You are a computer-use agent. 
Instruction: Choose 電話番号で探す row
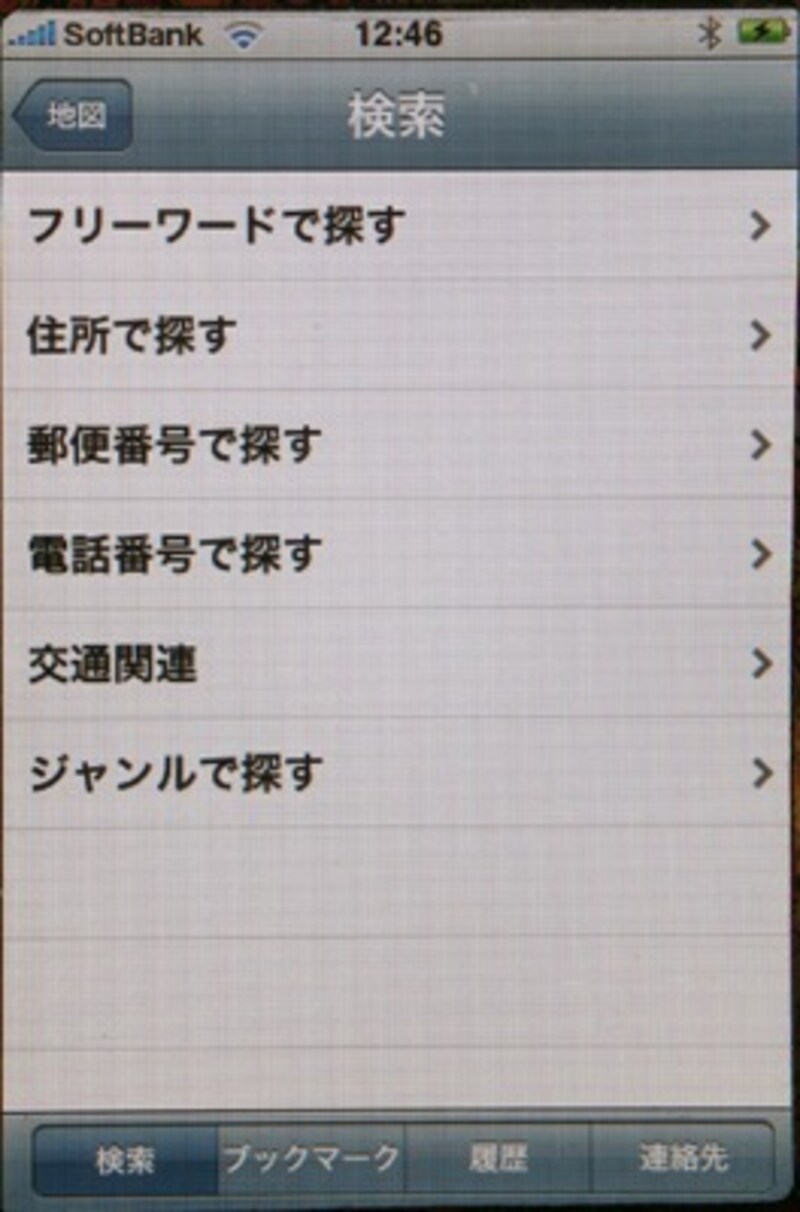[x=400, y=554]
